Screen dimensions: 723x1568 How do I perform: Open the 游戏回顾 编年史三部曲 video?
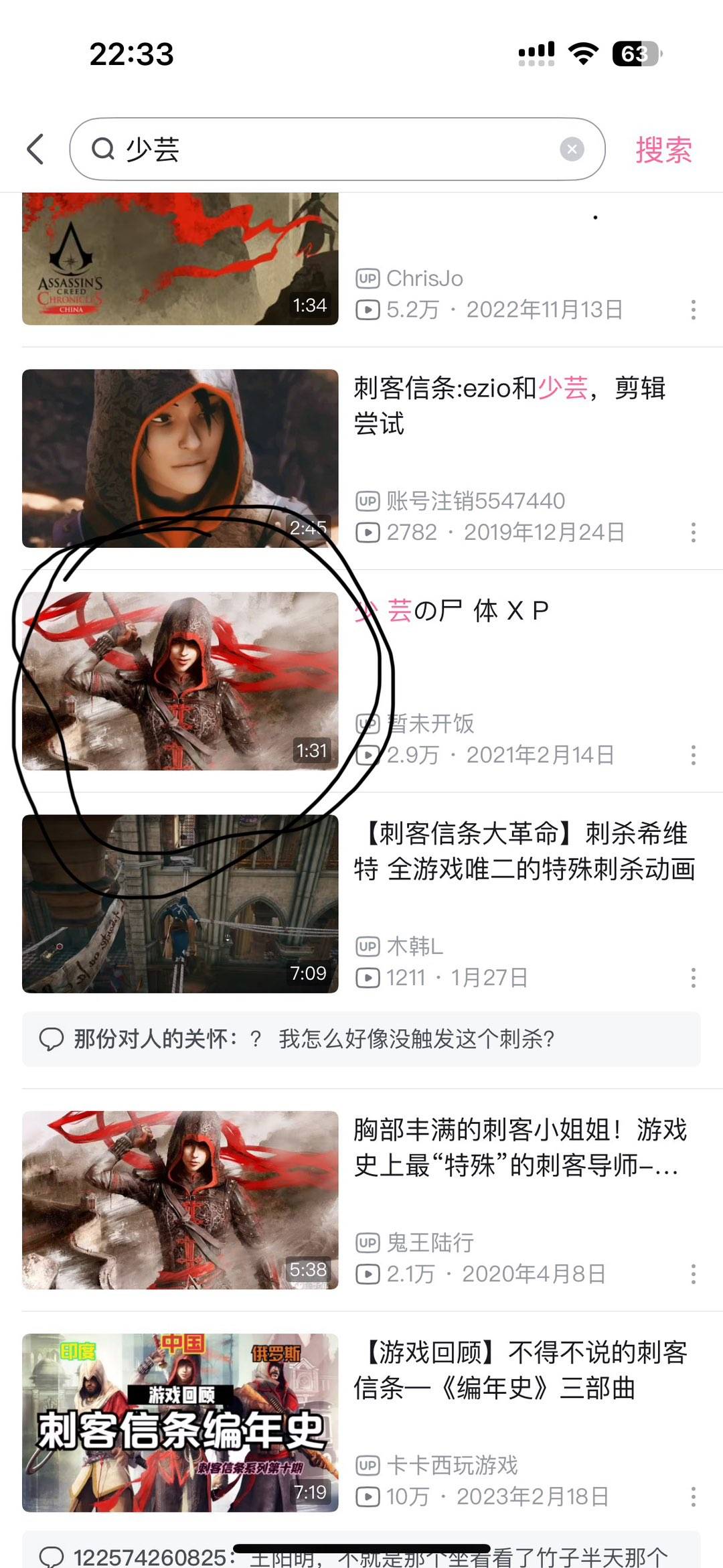point(180,1422)
